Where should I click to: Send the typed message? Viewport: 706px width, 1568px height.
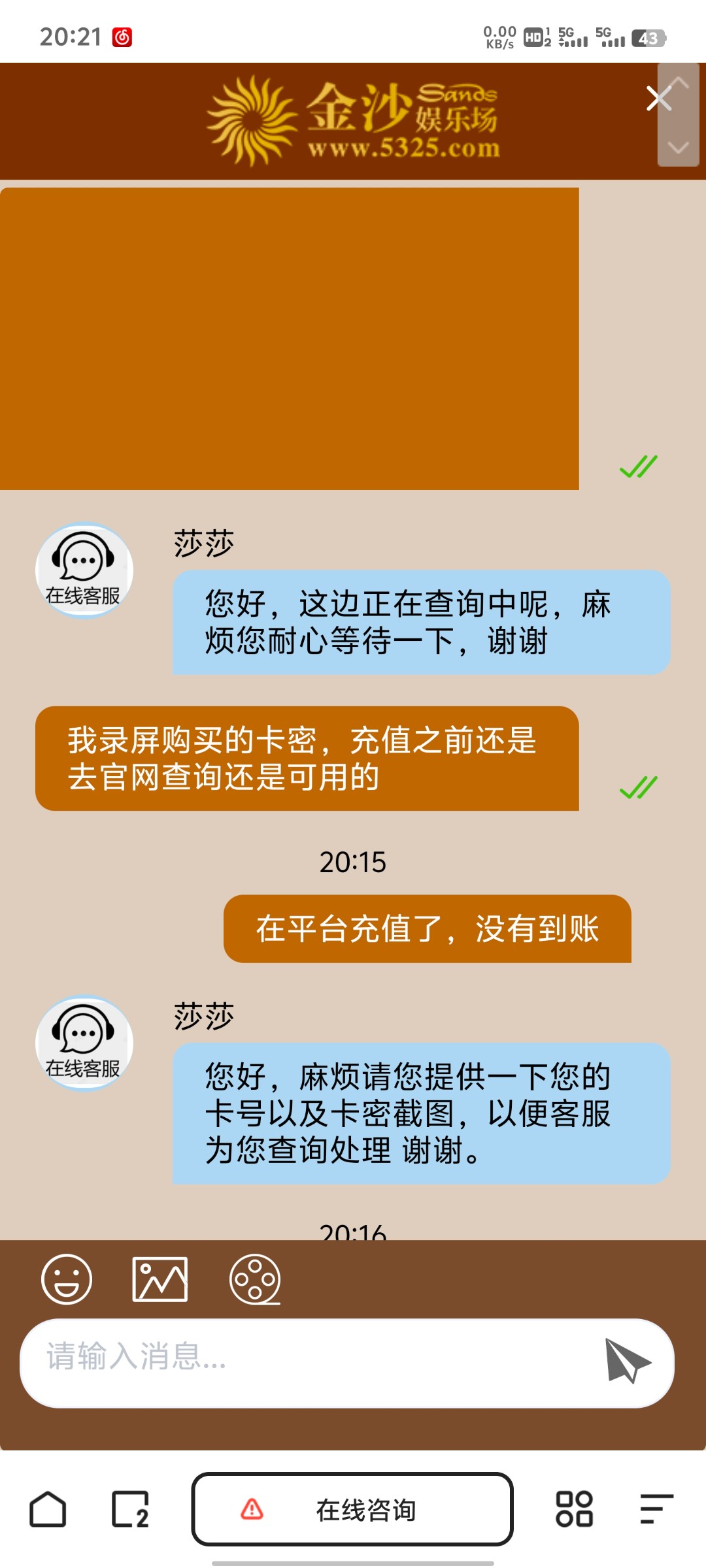[627, 1363]
